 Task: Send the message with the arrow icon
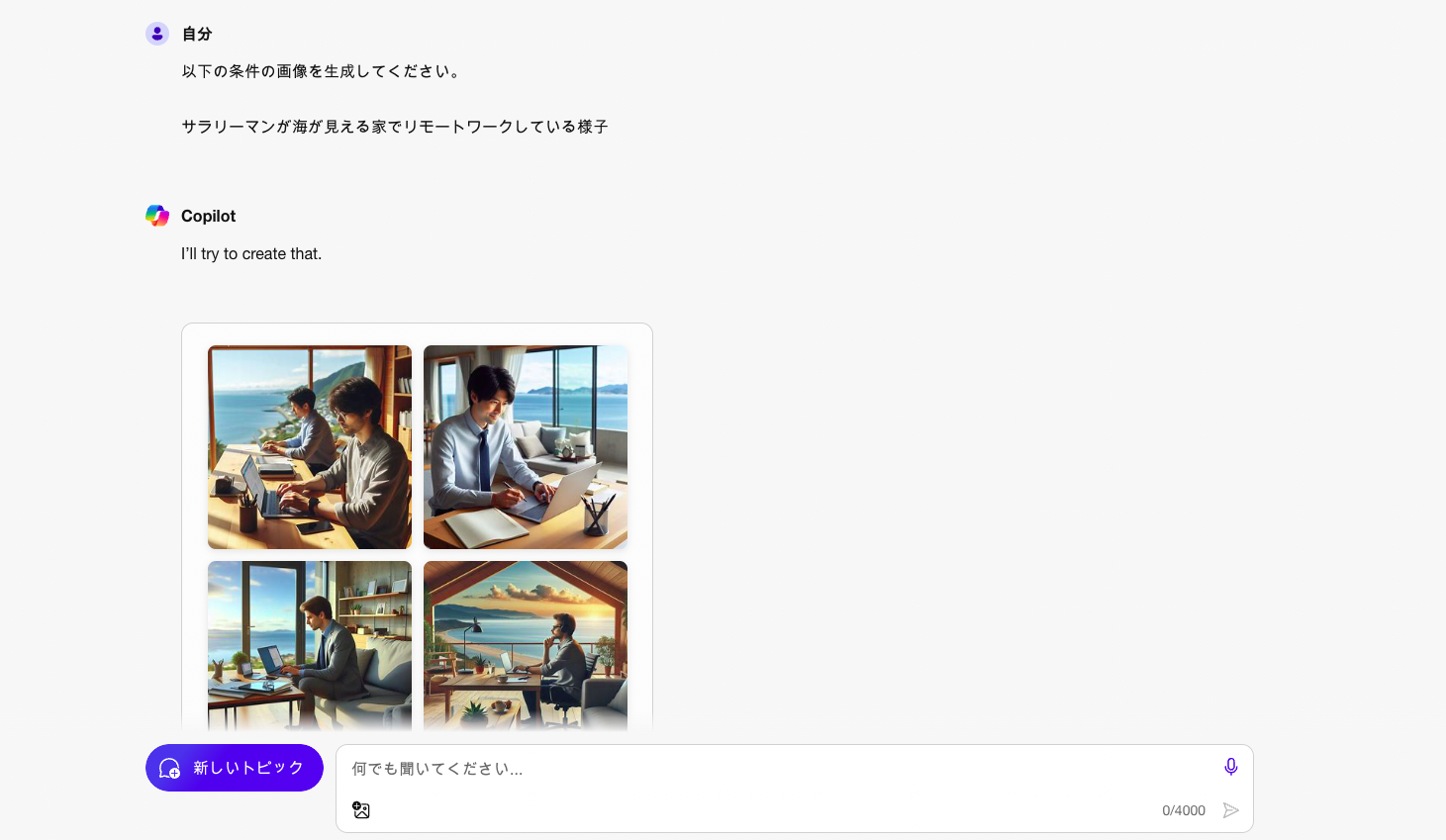click(x=1230, y=810)
